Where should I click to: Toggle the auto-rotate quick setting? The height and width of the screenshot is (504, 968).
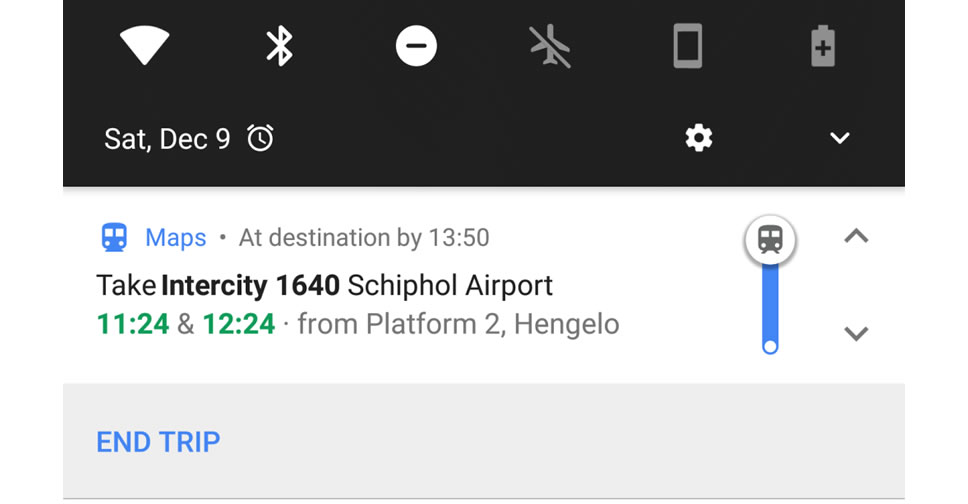click(x=687, y=46)
